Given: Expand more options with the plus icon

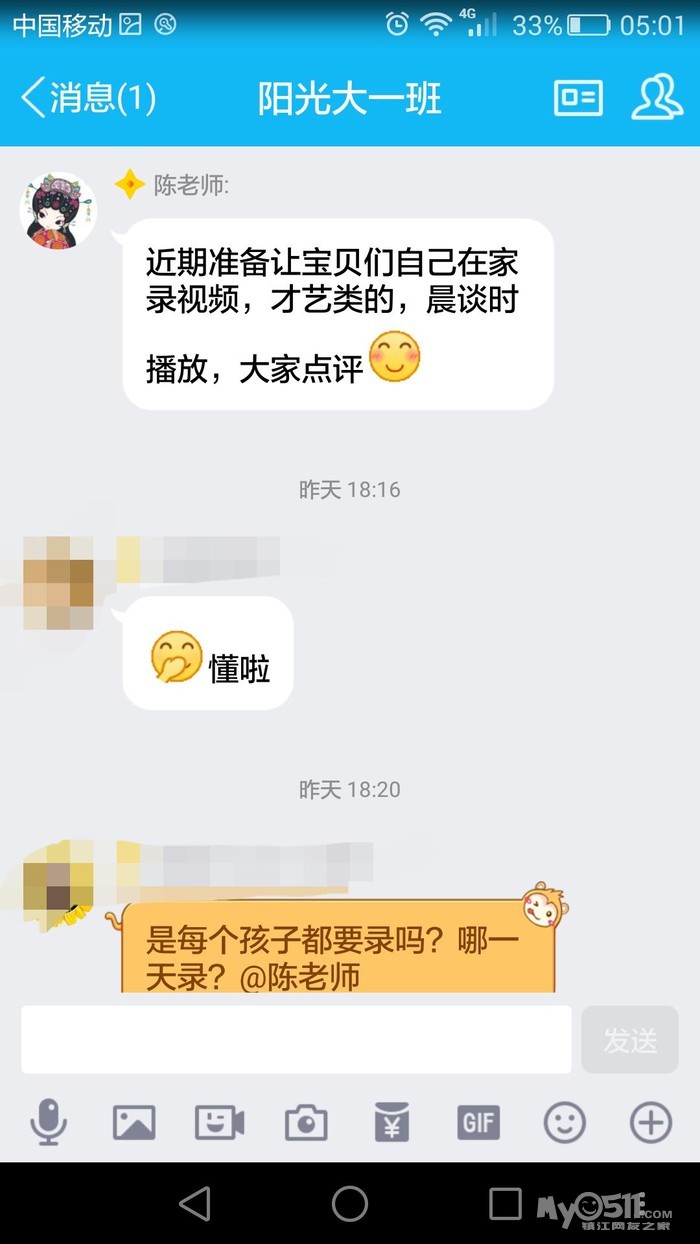Looking at the screenshot, I should tap(650, 1123).
